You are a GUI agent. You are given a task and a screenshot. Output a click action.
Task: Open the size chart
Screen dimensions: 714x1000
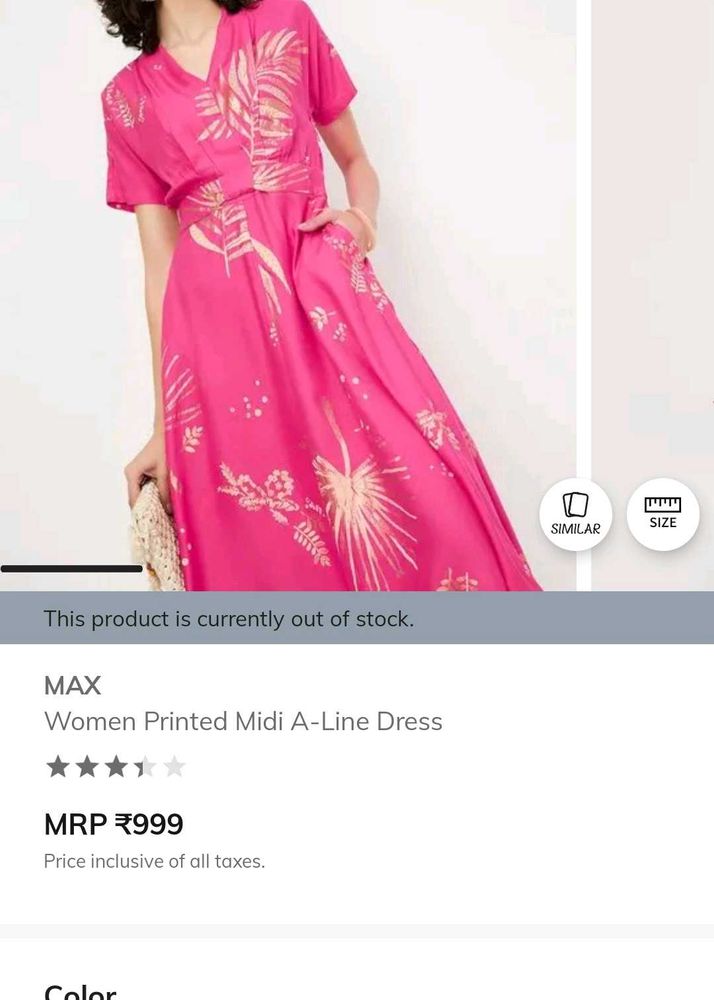coord(662,513)
